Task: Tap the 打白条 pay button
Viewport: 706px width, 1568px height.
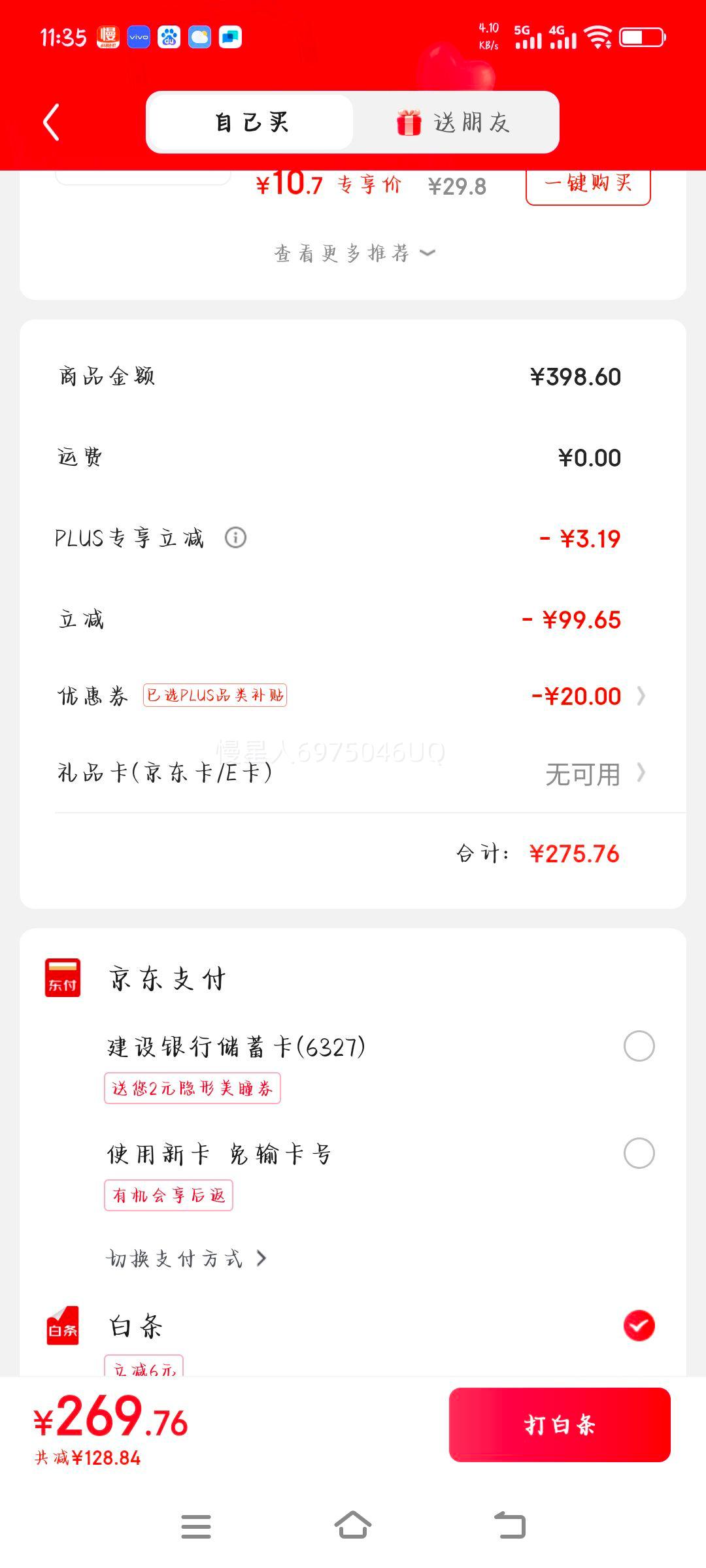Action: [560, 1425]
